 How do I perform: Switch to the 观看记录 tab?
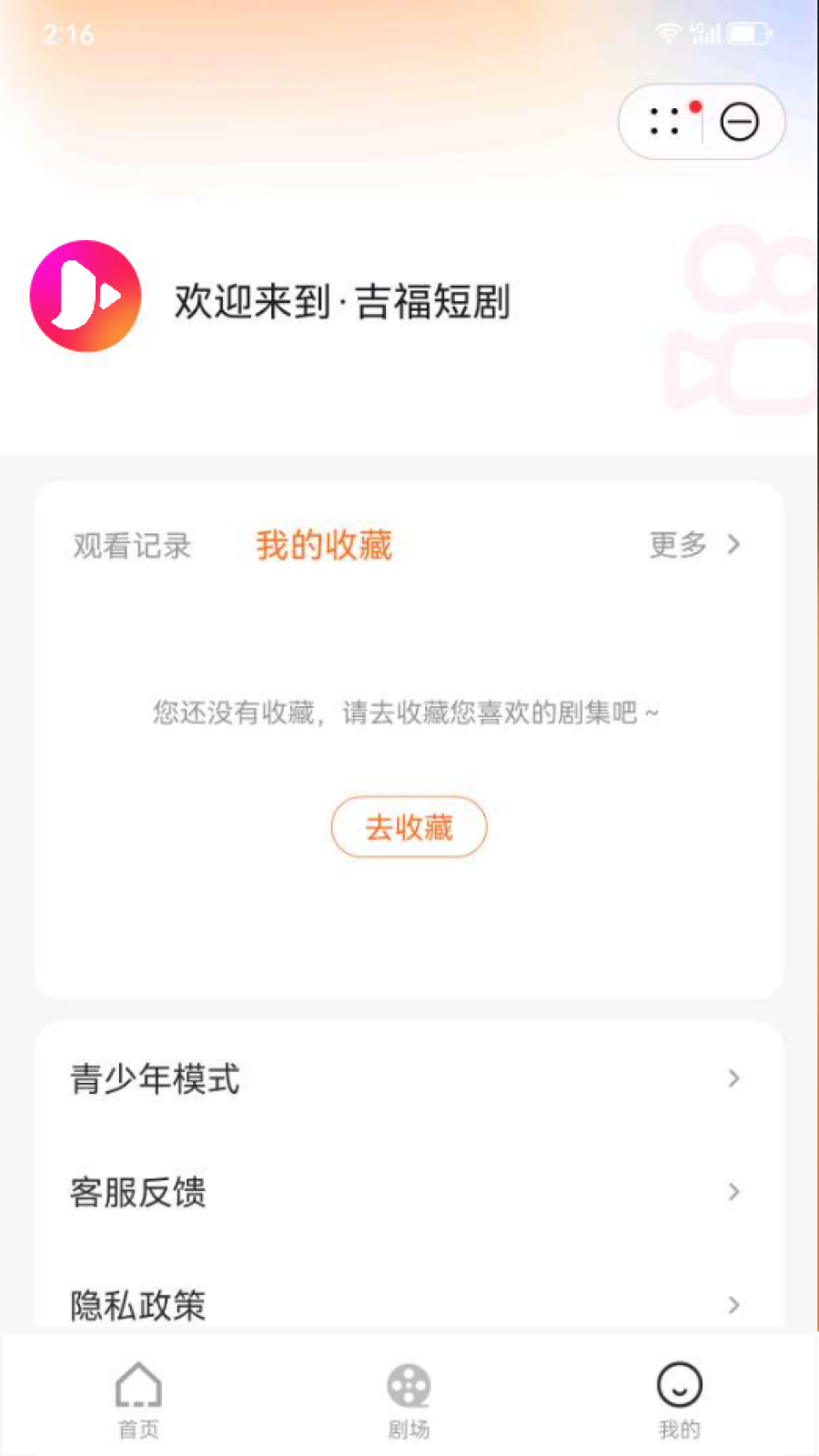(132, 546)
